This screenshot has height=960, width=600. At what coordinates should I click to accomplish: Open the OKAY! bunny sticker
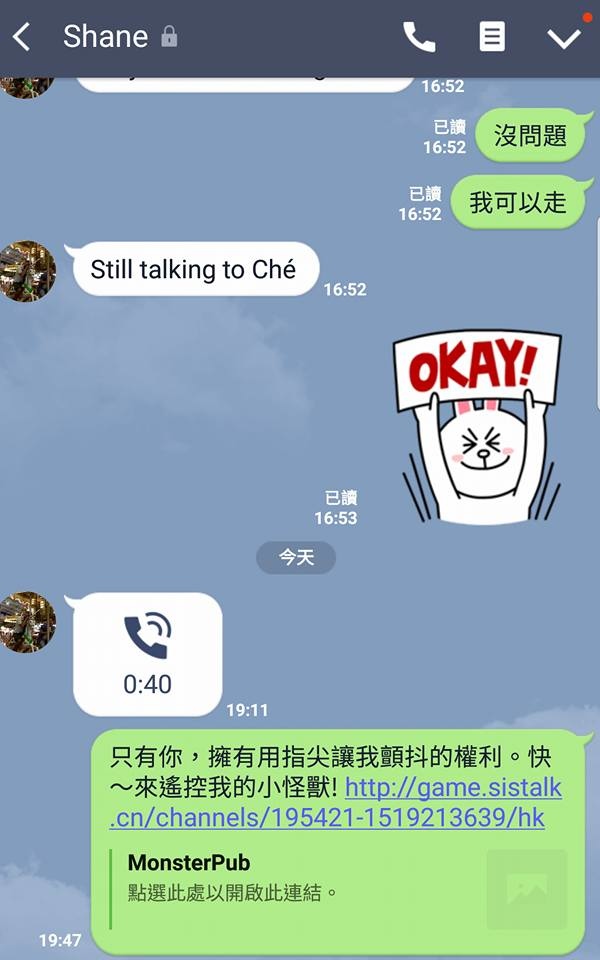tap(477, 427)
